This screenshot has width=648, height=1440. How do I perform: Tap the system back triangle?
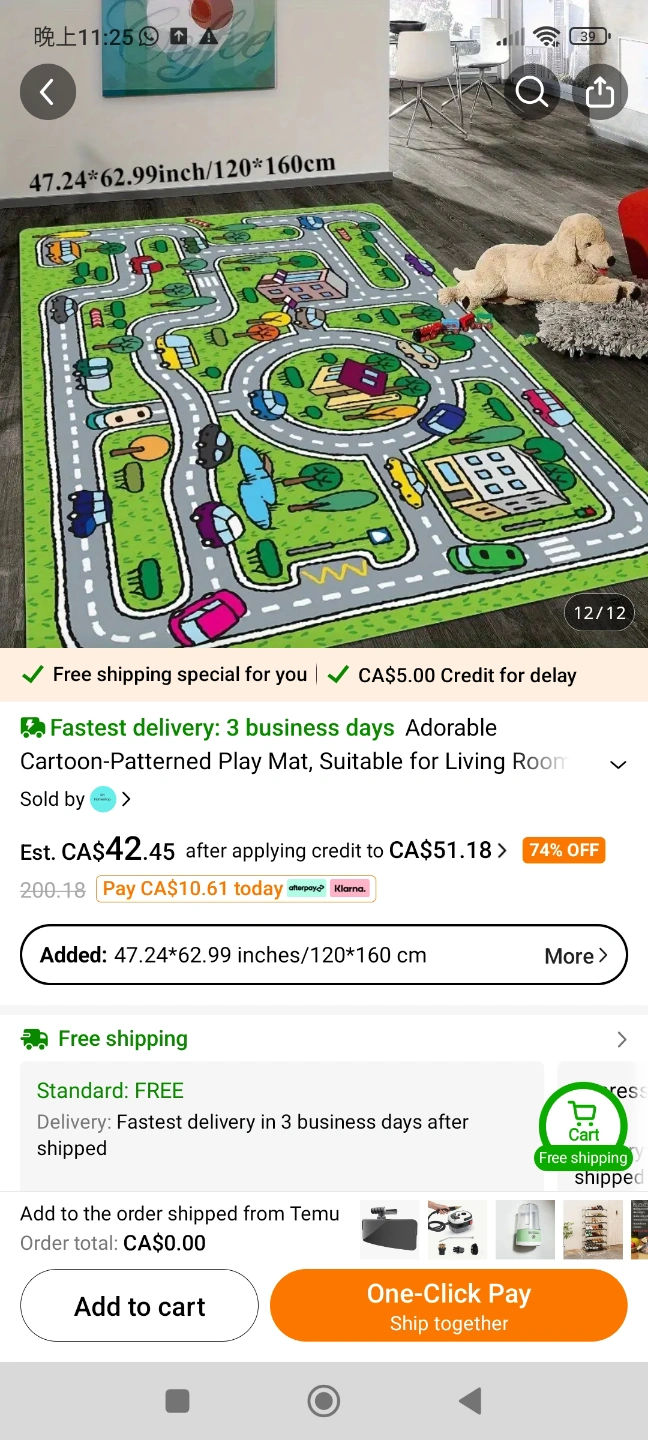tap(470, 1400)
